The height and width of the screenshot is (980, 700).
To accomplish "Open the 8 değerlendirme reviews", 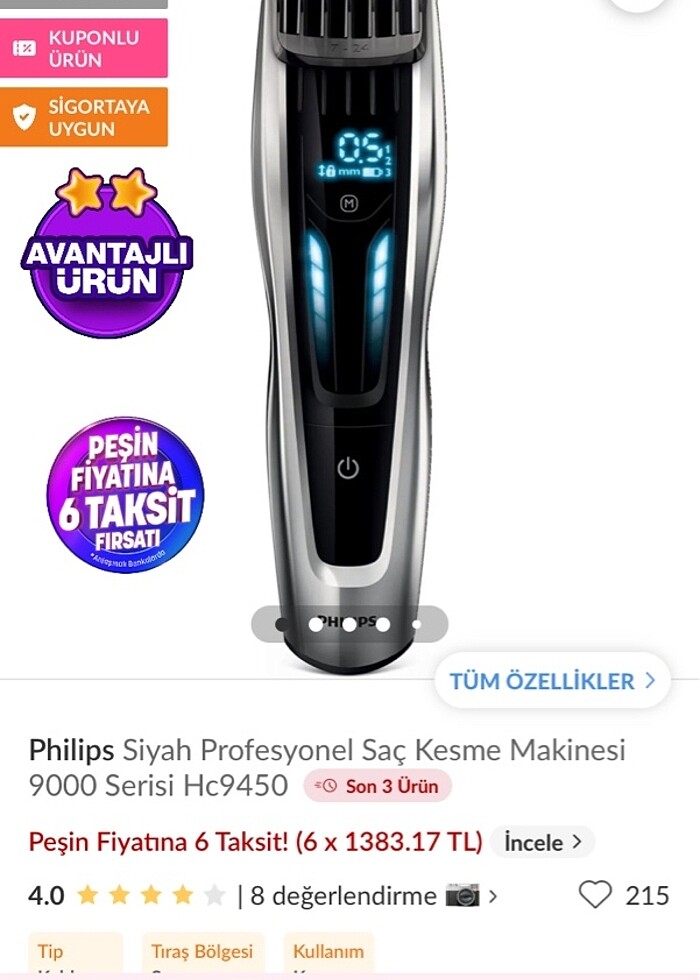I will [x=344, y=895].
